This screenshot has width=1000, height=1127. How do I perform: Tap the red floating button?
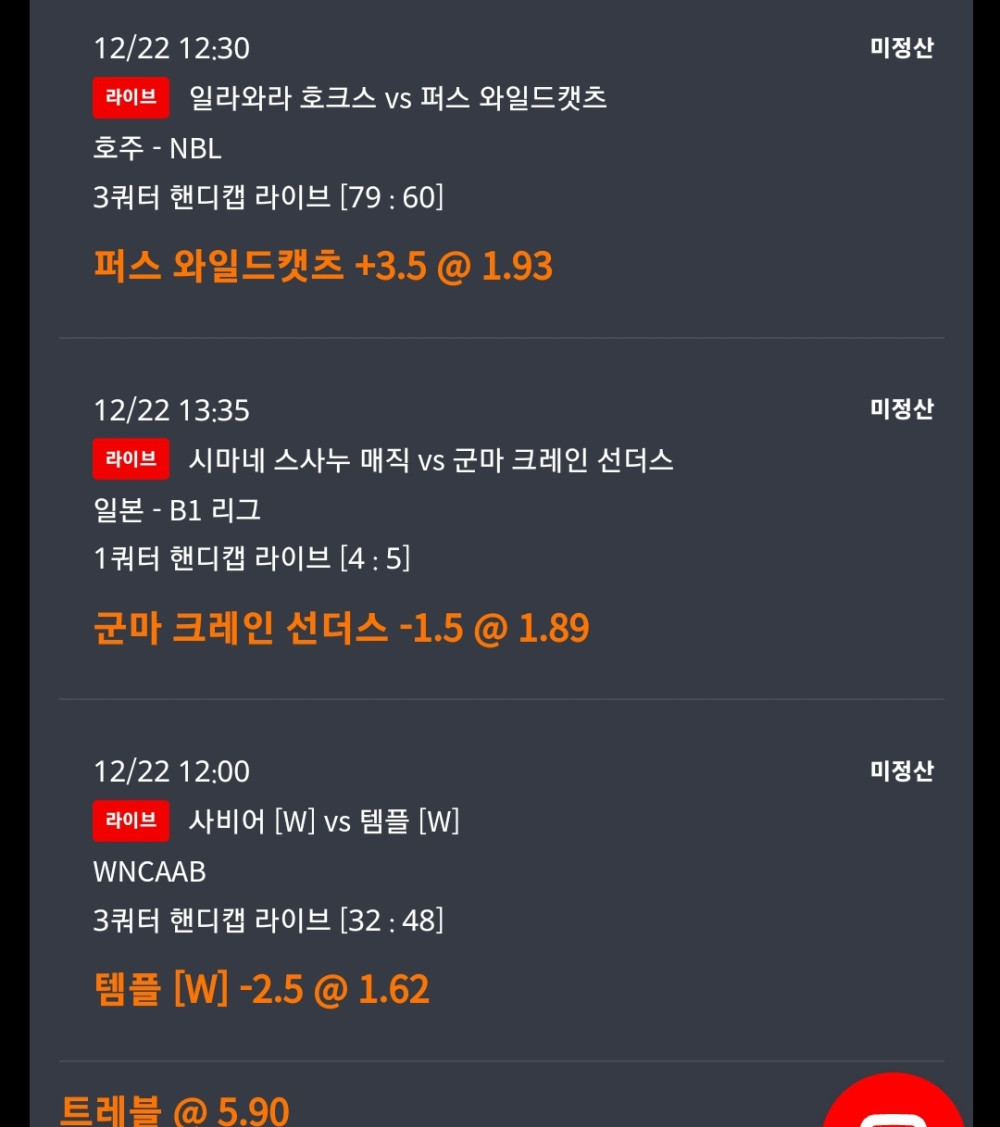coord(893,1108)
